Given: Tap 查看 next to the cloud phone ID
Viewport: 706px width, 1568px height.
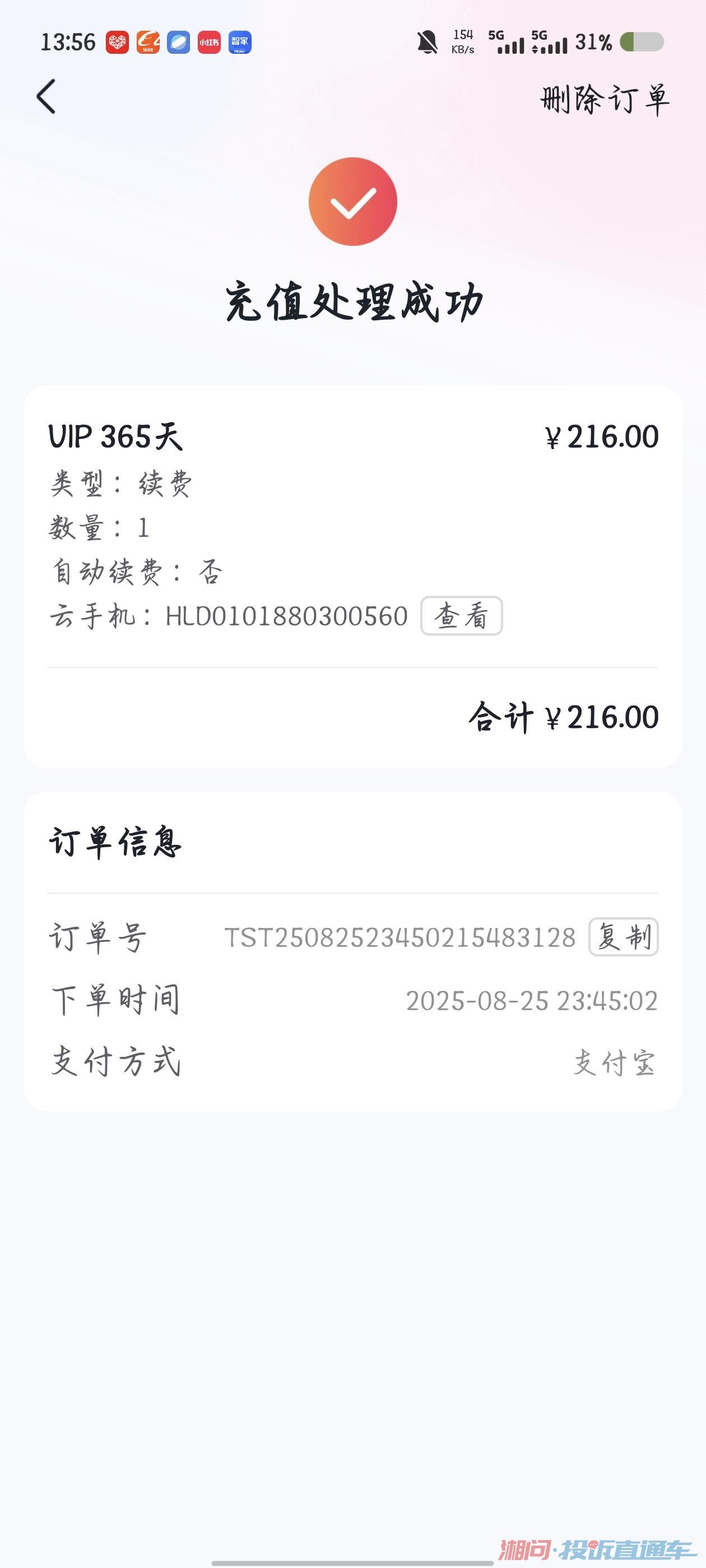Looking at the screenshot, I should click(x=461, y=616).
